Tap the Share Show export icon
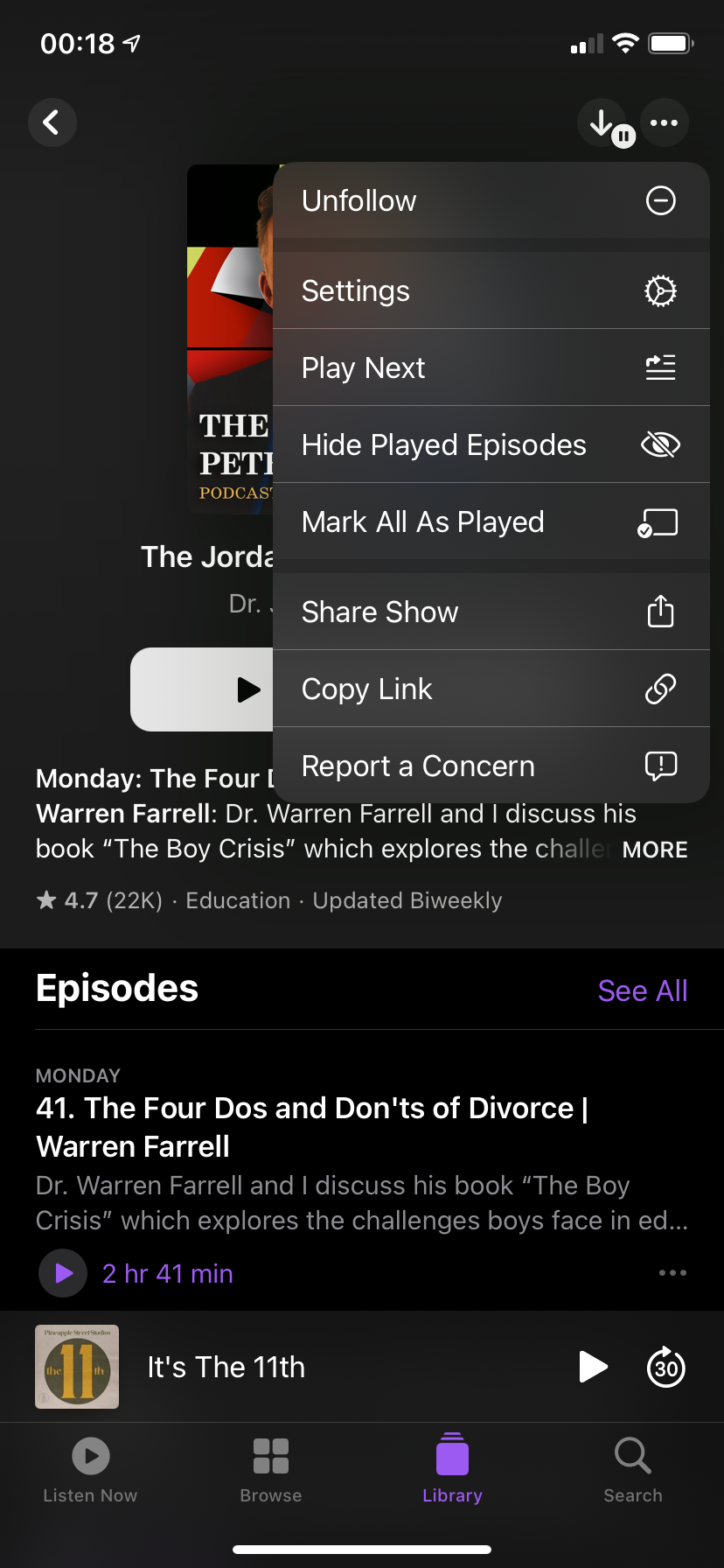Image resolution: width=724 pixels, height=1568 pixels. pos(660,612)
